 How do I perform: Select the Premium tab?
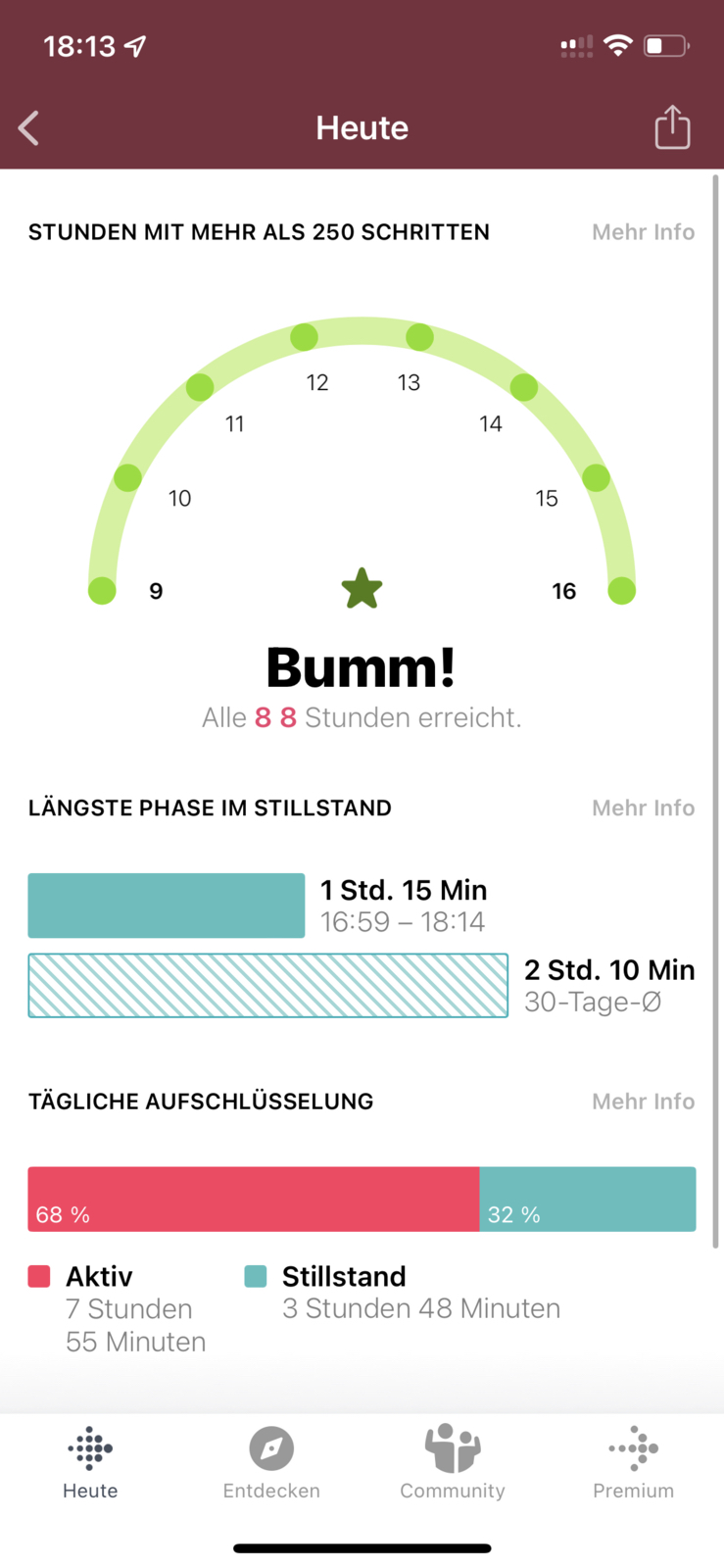click(x=633, y=1462)
